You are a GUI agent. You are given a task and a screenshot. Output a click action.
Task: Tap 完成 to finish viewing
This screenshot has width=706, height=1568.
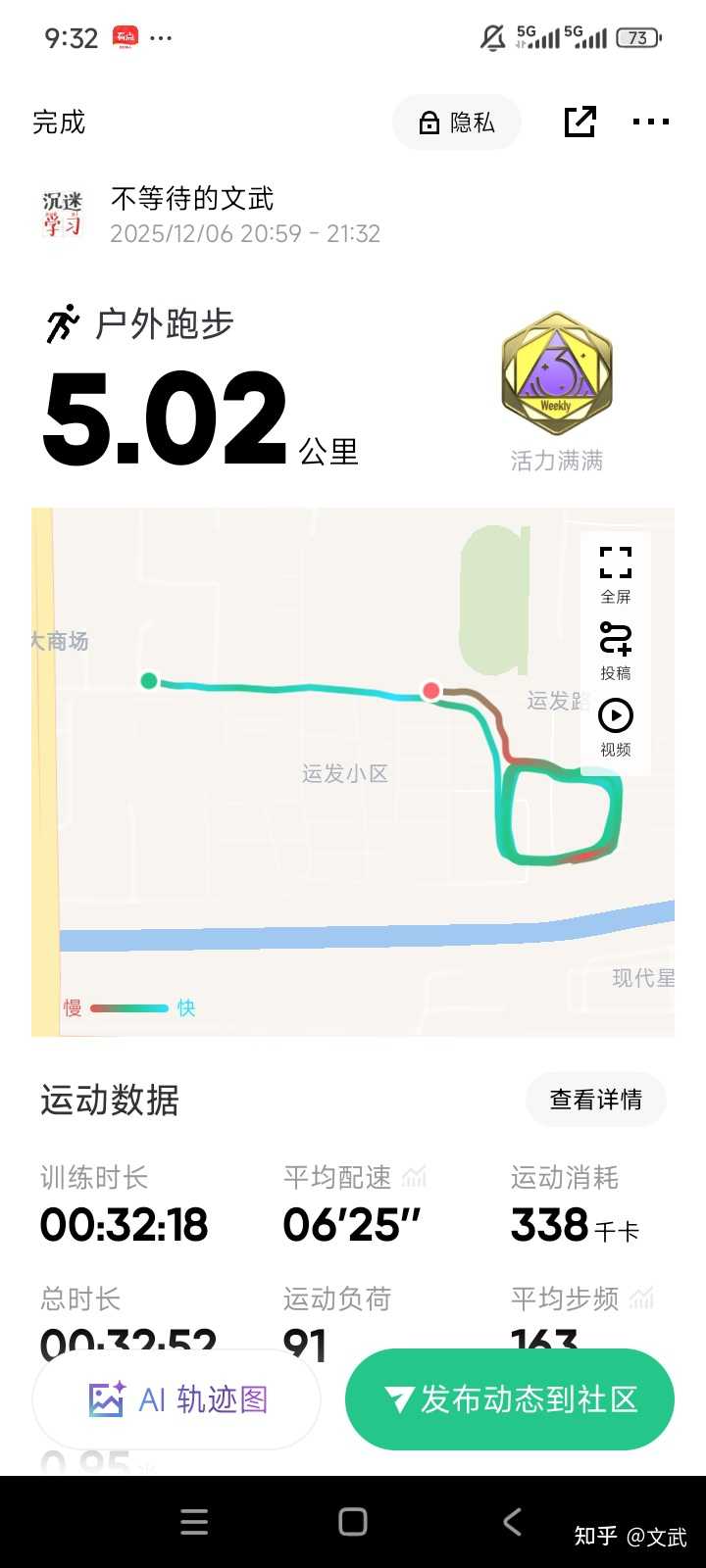tap(59, 122)
